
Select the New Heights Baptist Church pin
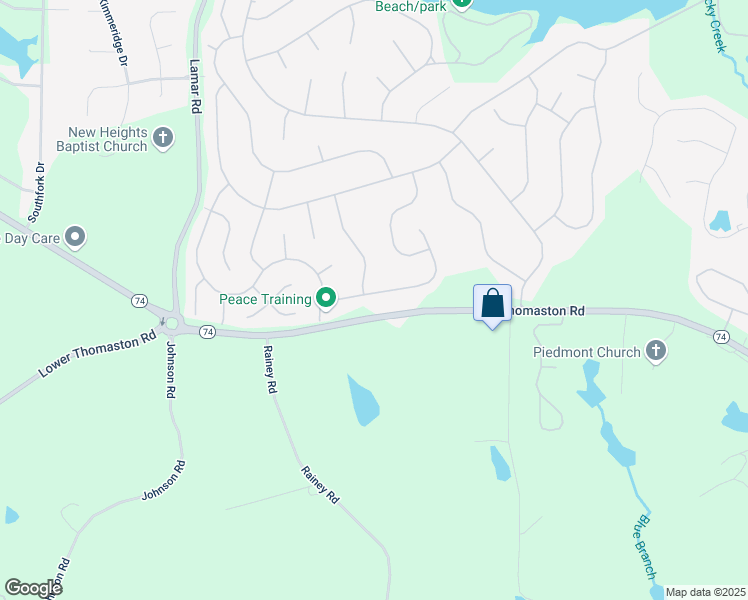point(164,137)
